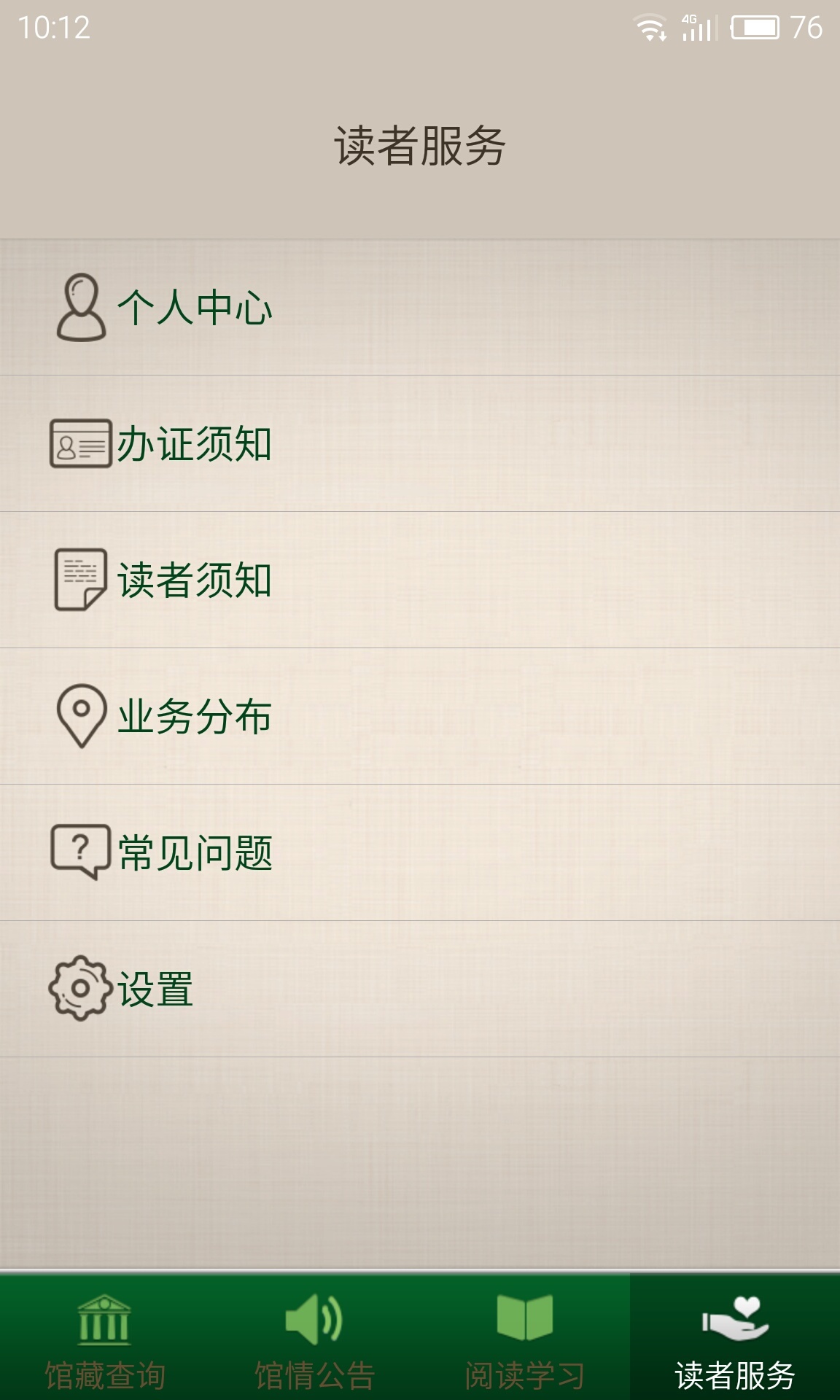Select the 读者服务 tab
Screen dimensions: 840x1400
click(x=735, y=1337)
